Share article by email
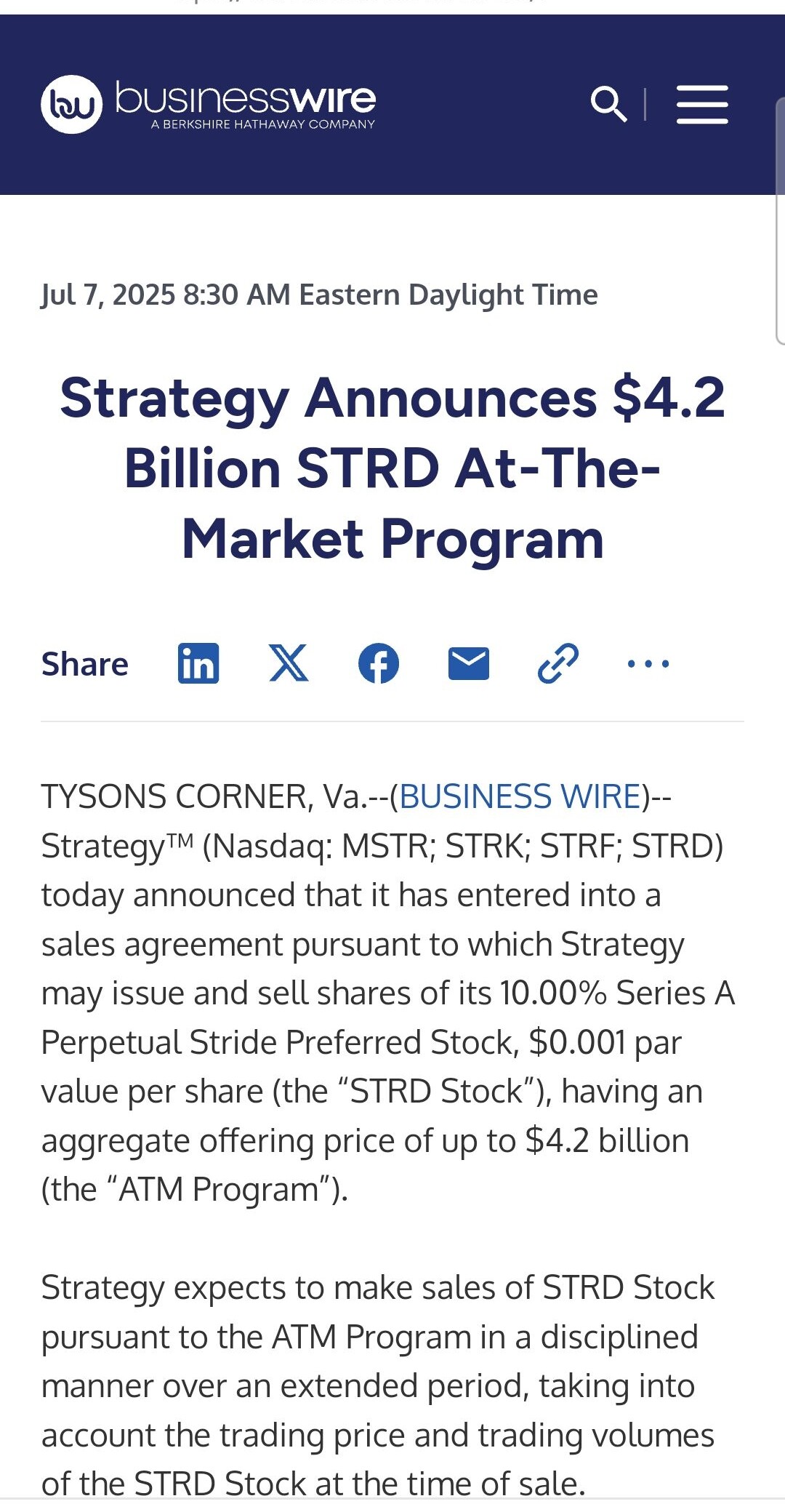This screenshot has width=785, height=1512. [x=469, y=663]
